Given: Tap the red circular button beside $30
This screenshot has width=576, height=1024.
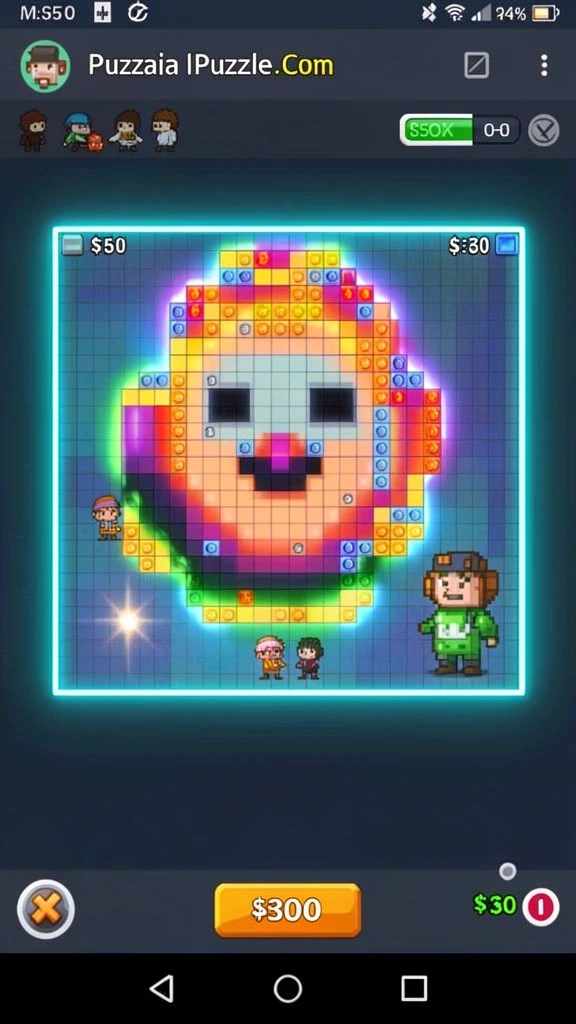Looking at the screenshot, I should click(x=540, y=907).
